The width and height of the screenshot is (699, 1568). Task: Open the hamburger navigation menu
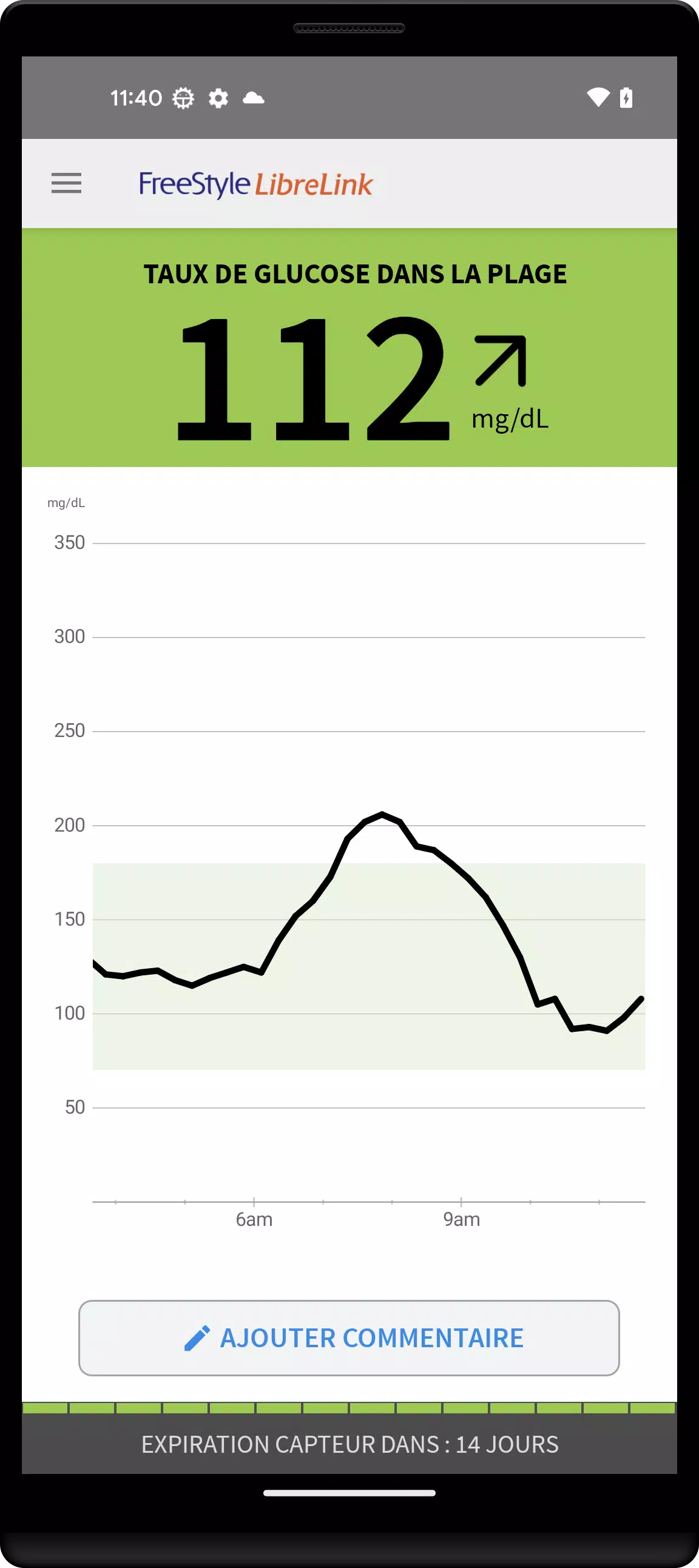coord(66,183)
